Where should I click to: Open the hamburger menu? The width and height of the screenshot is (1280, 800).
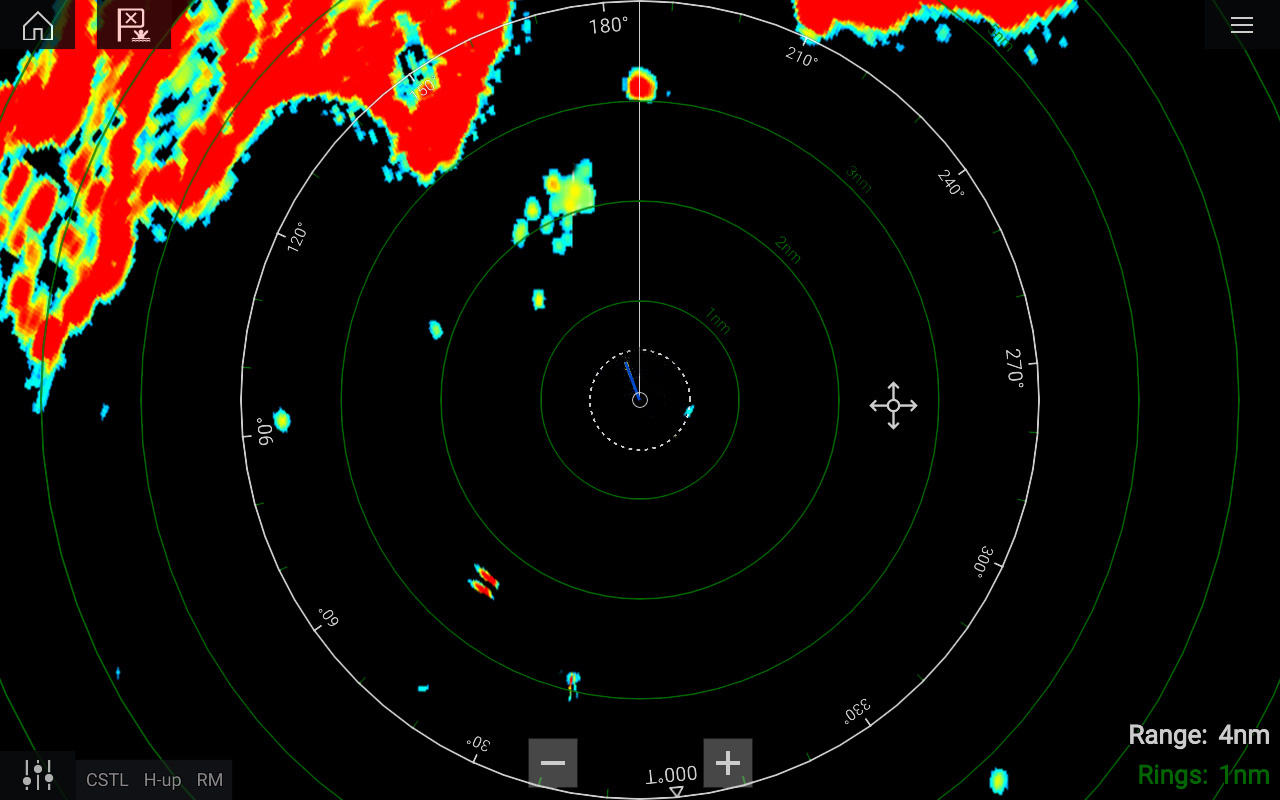(1241, 25)
